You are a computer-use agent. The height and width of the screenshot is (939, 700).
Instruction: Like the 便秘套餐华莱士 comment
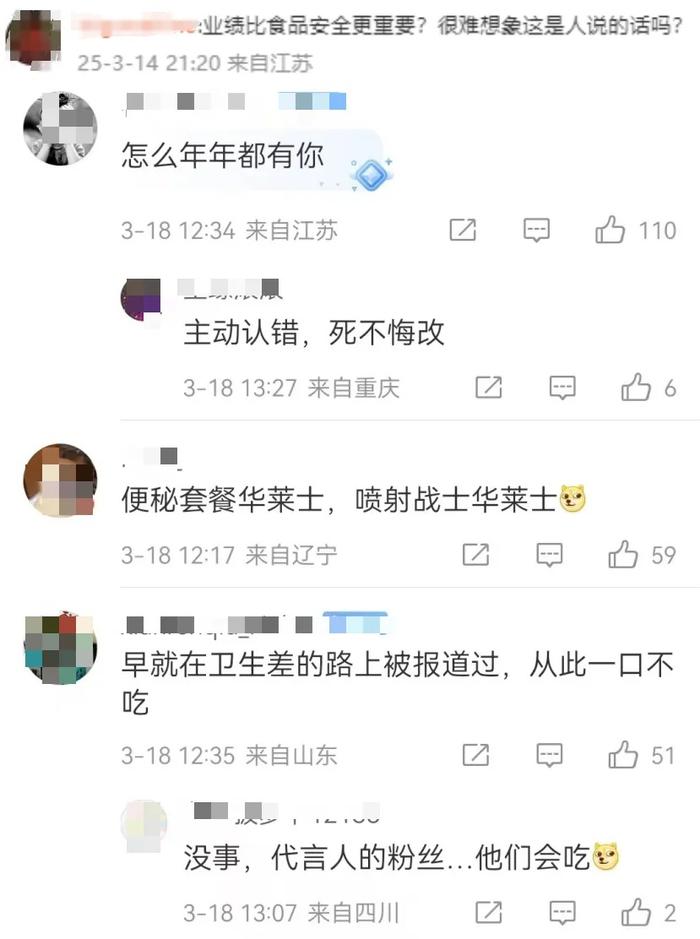click(x=623, y=554)
